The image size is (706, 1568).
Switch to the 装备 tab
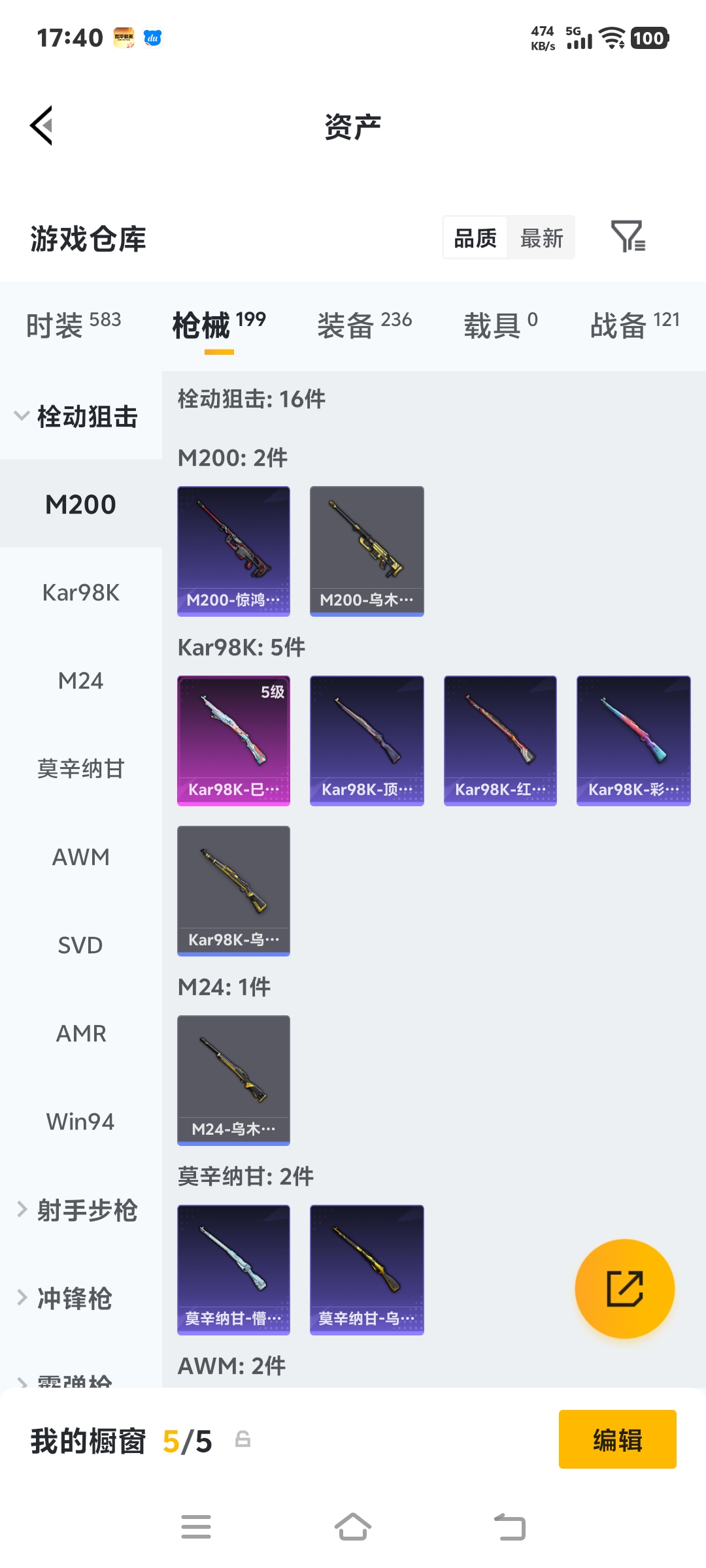click(364, 325)
